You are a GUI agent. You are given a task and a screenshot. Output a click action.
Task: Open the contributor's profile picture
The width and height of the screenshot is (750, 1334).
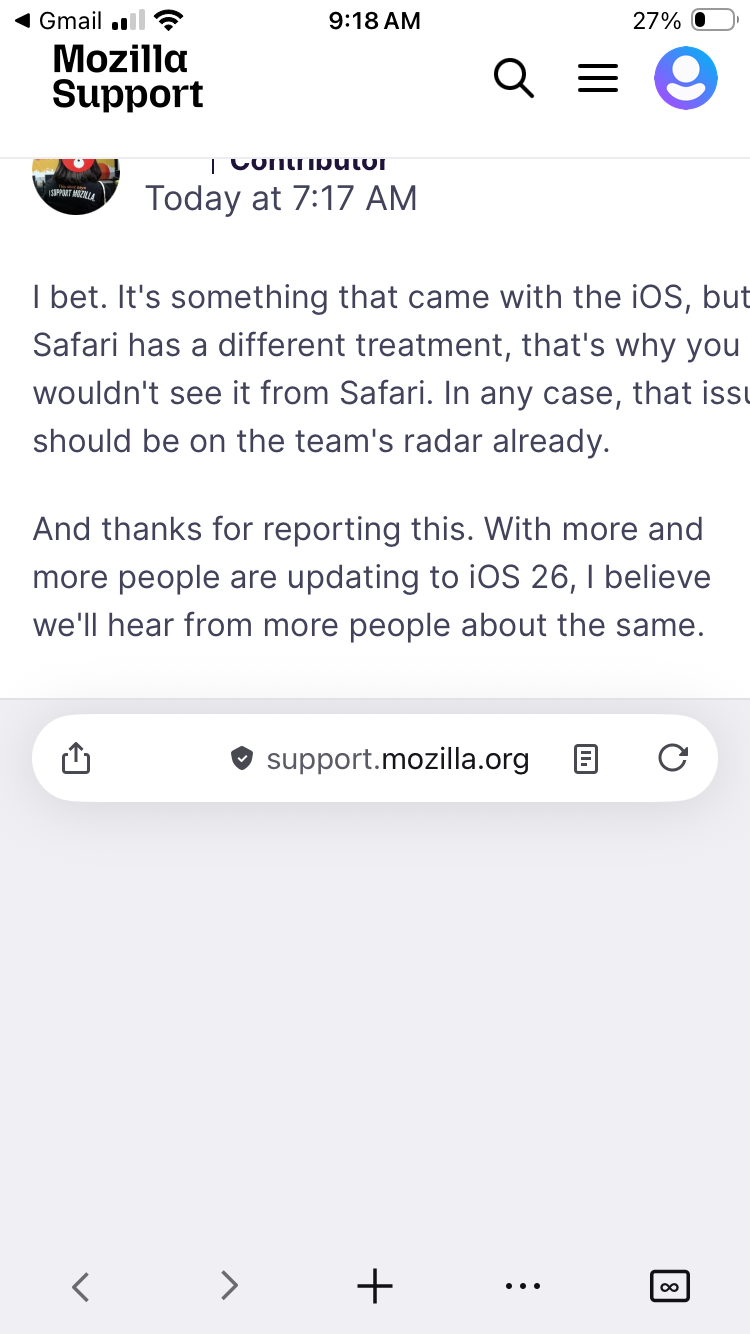point(76,184)
